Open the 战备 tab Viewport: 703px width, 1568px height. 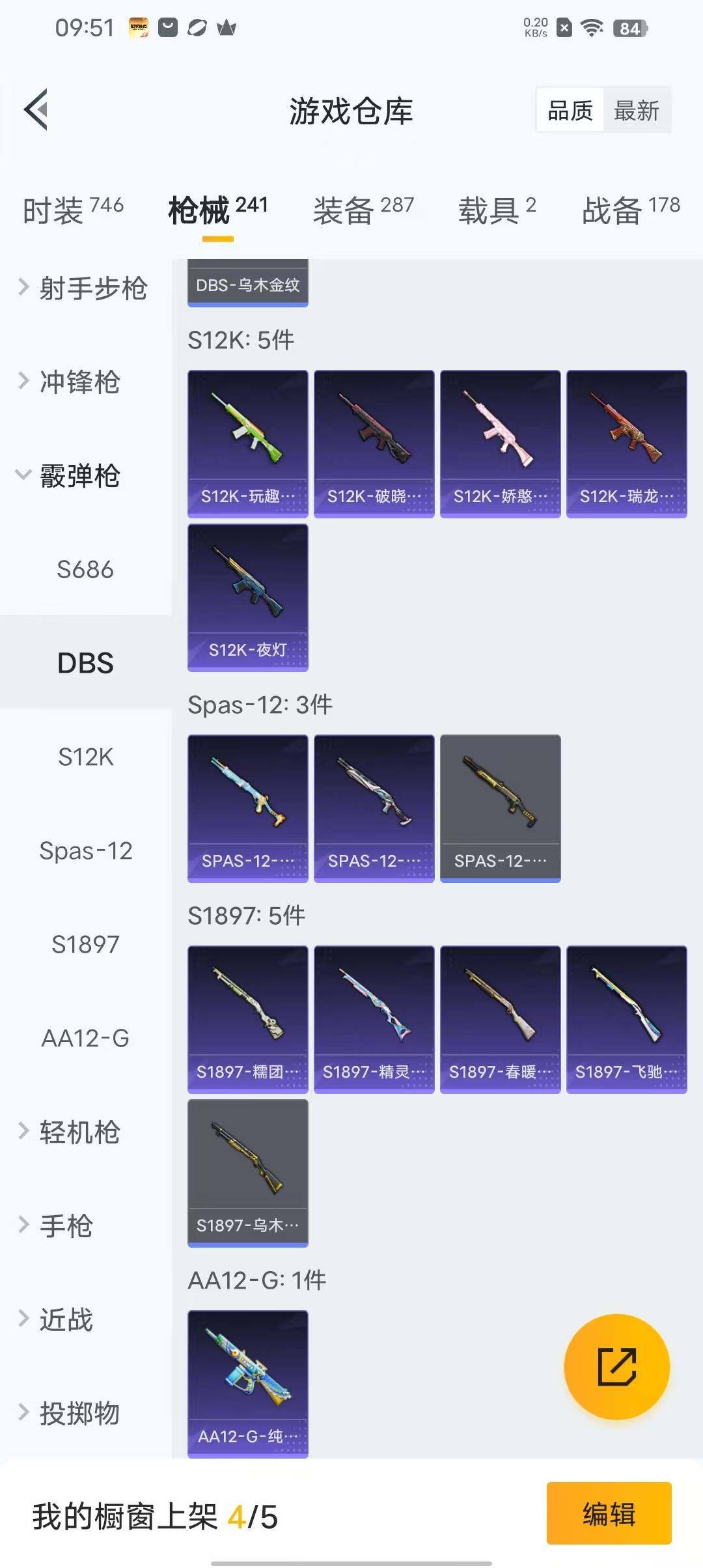630,210
